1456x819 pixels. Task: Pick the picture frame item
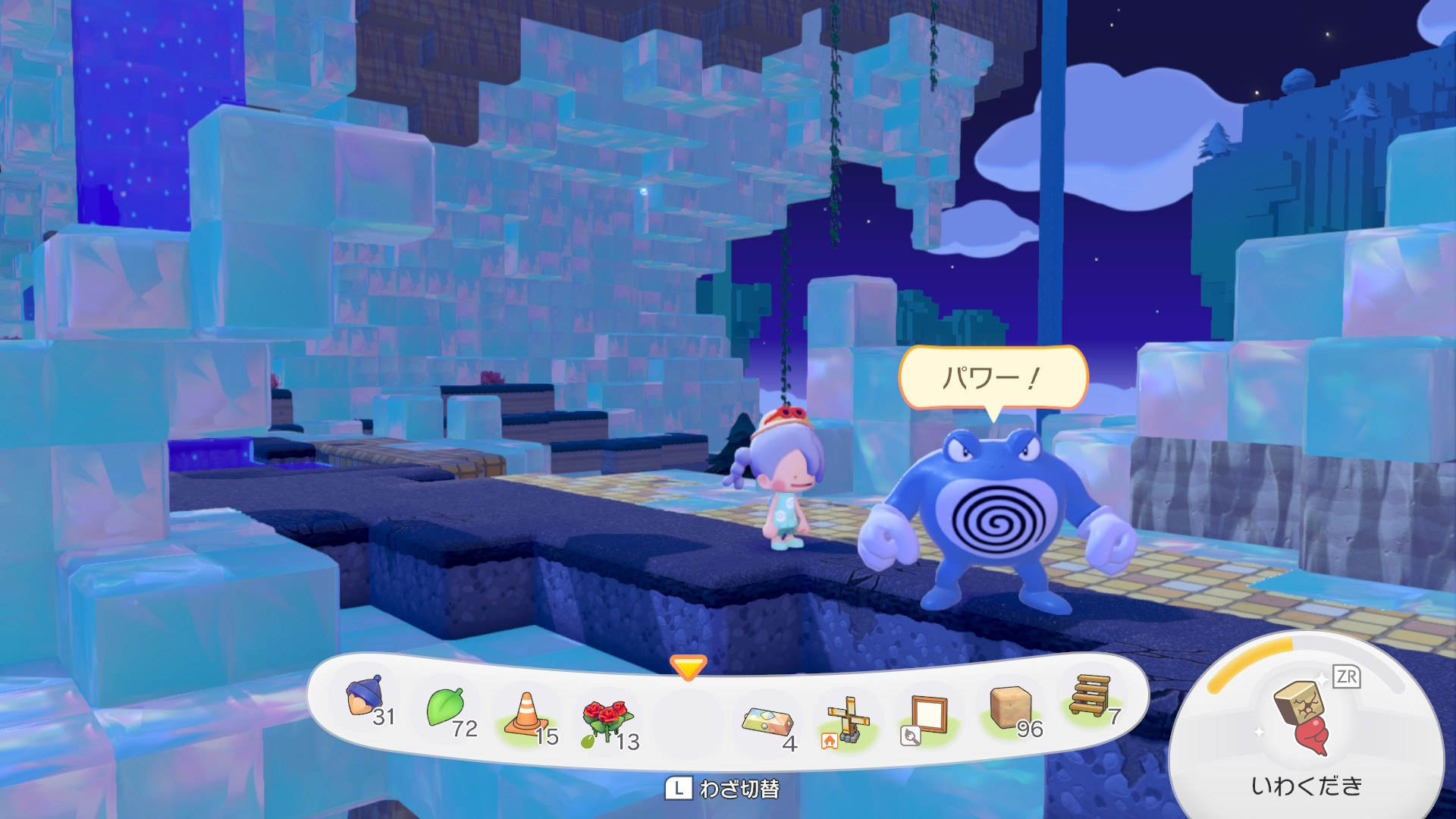[x=928, y=716]
